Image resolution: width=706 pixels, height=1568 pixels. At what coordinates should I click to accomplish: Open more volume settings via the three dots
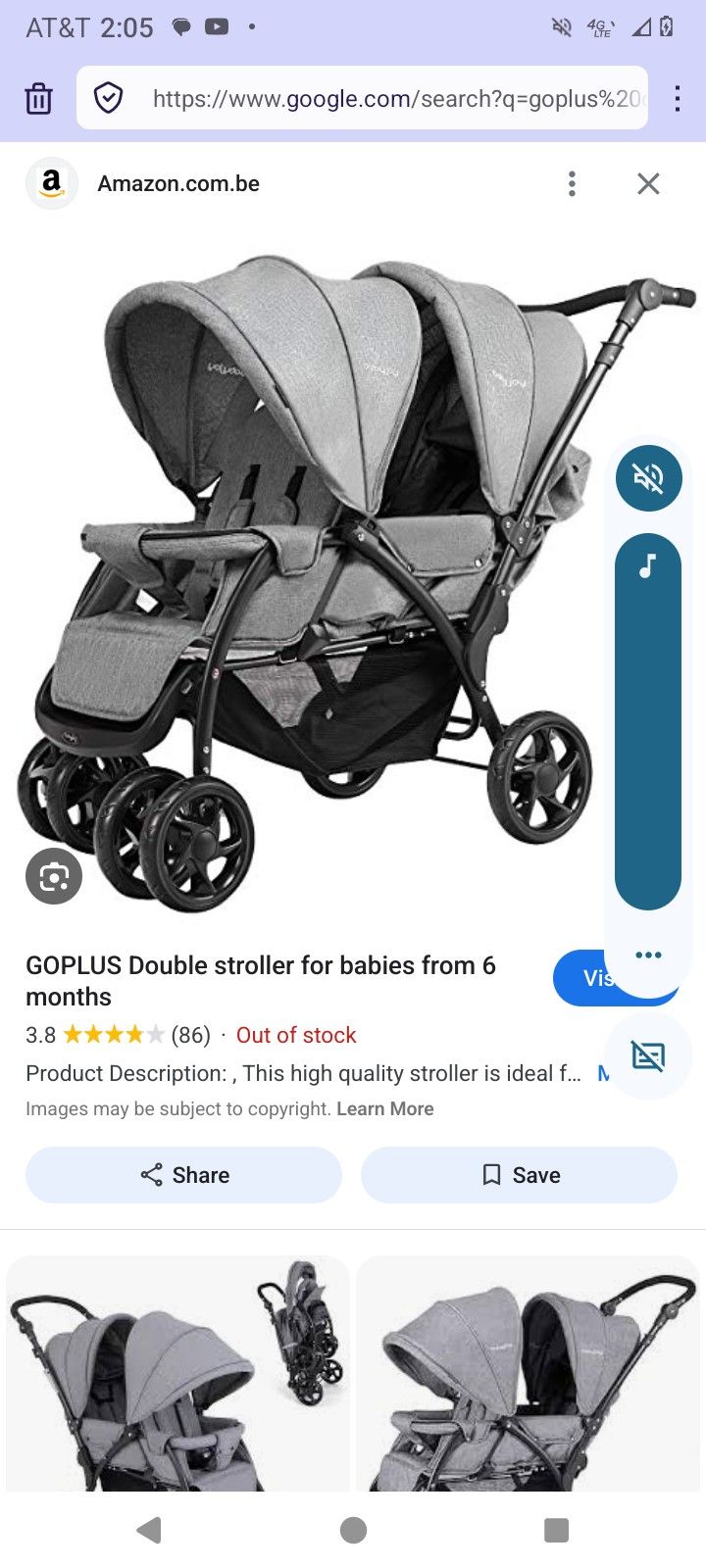[x=648, y=955]
